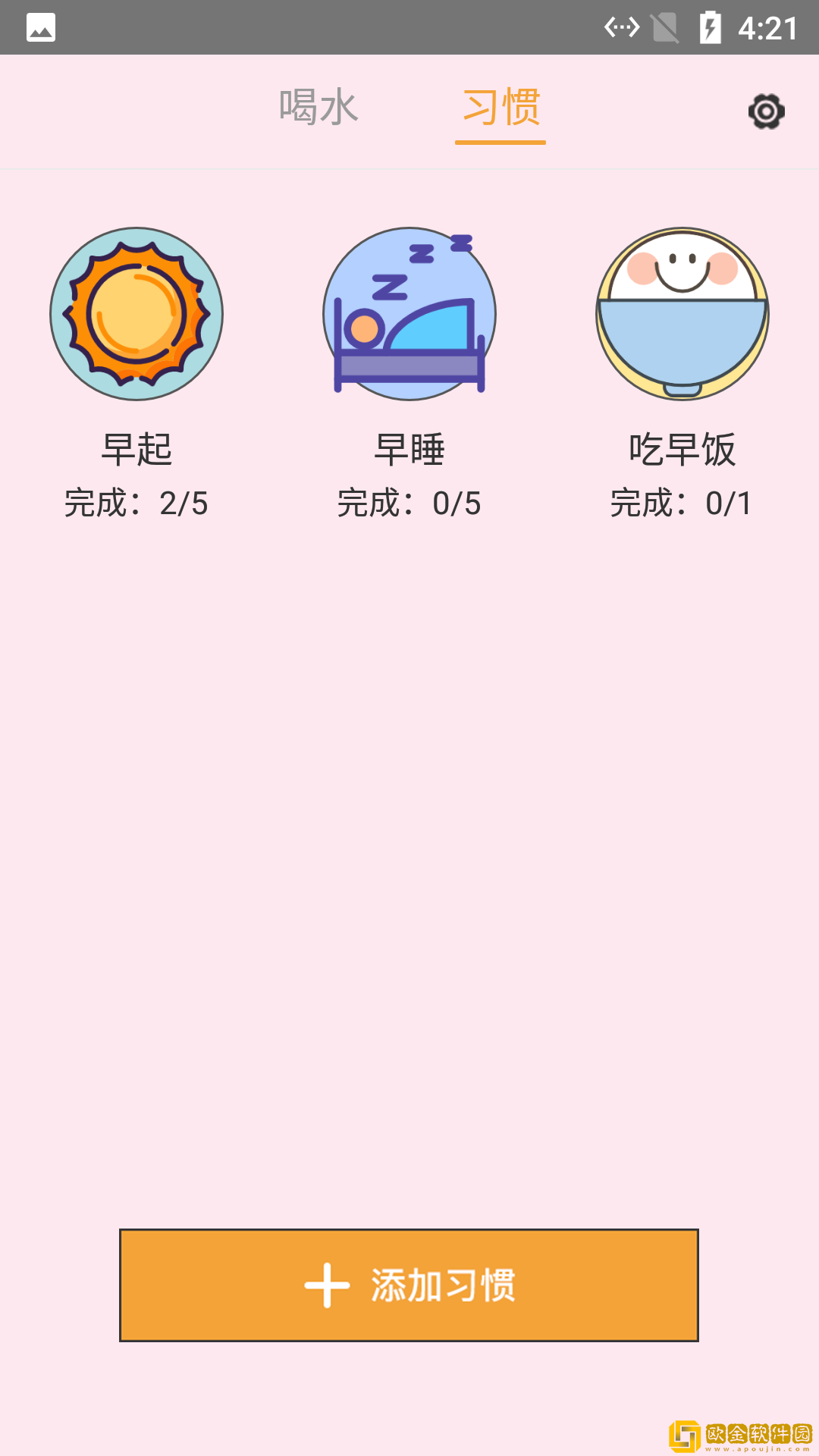Select the 吃早饭 habit title
819x1456 pixels.
pyautogui.click(x=682, y=449)
